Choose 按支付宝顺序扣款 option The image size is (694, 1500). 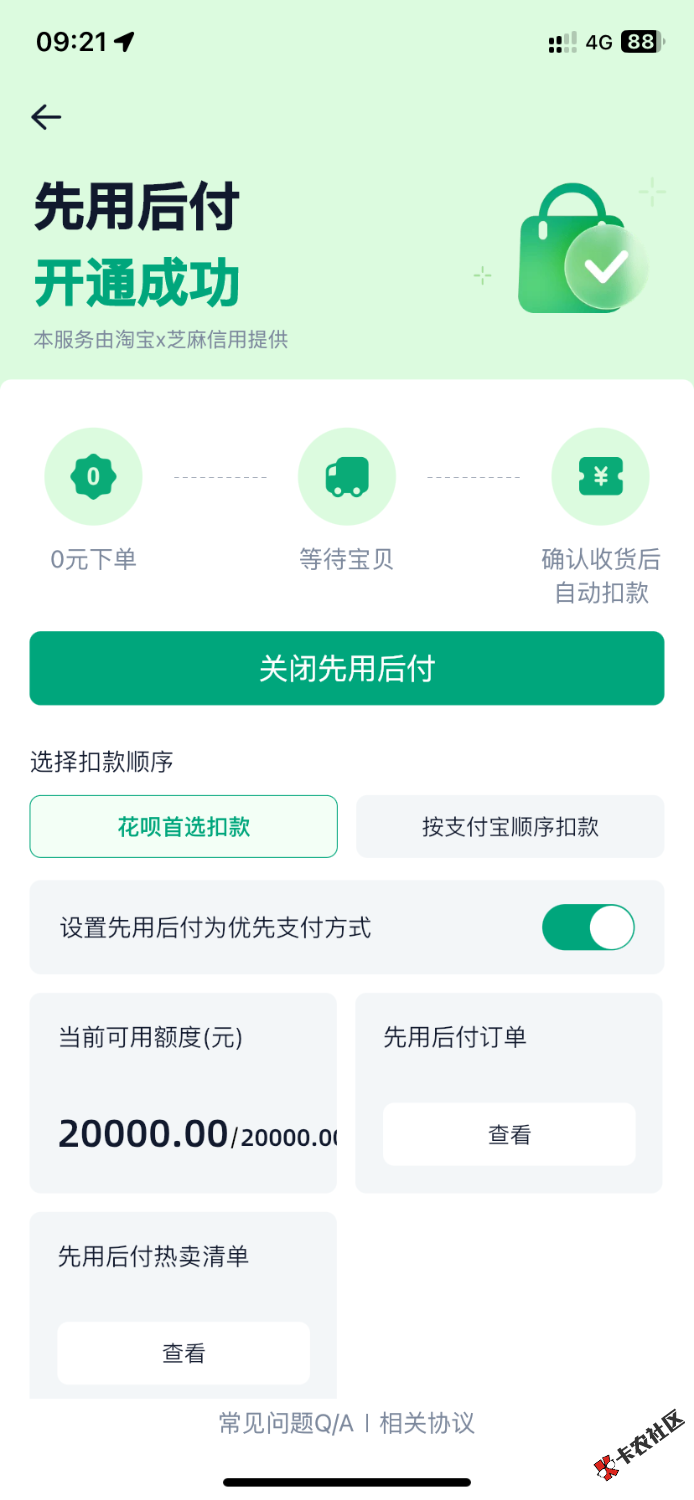coord(510,827)
